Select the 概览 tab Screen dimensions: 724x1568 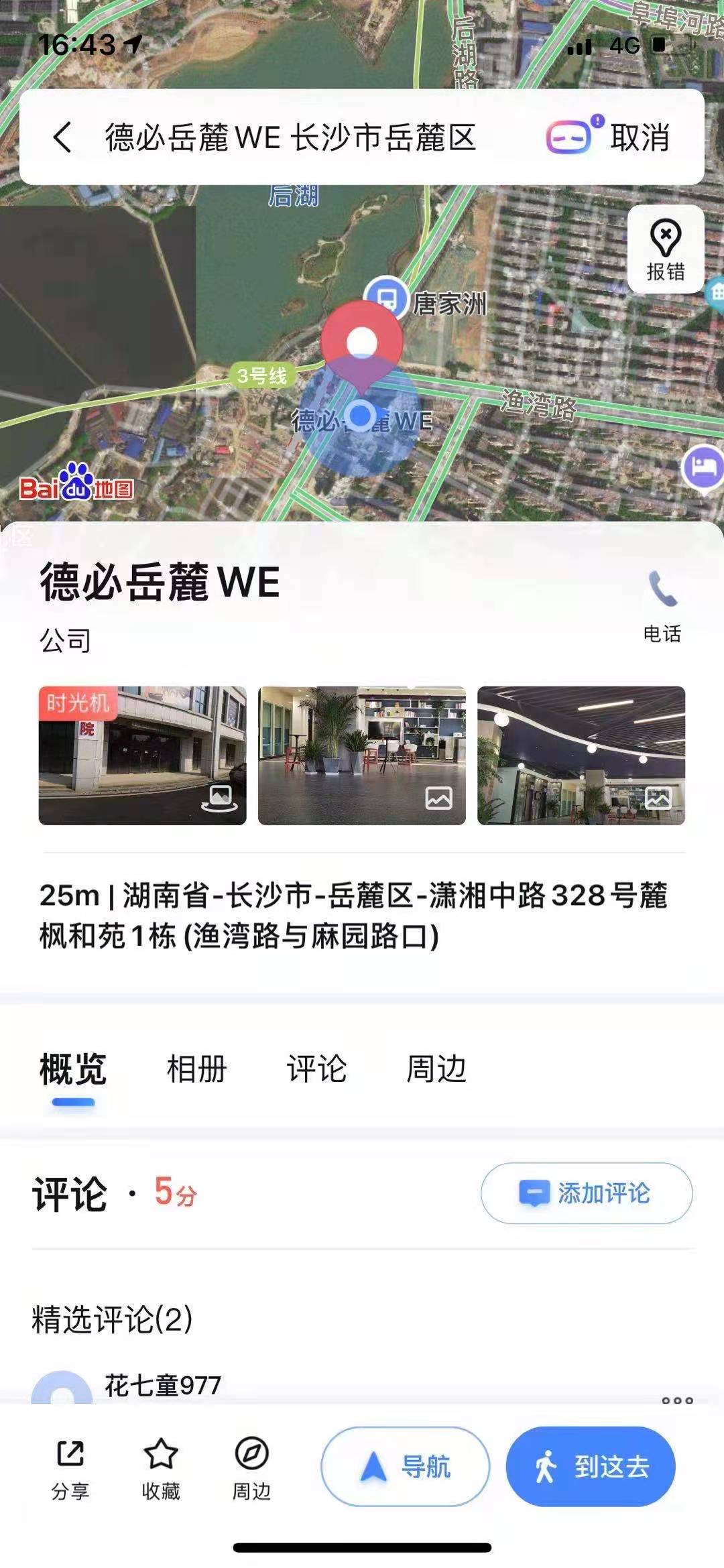73,1069
